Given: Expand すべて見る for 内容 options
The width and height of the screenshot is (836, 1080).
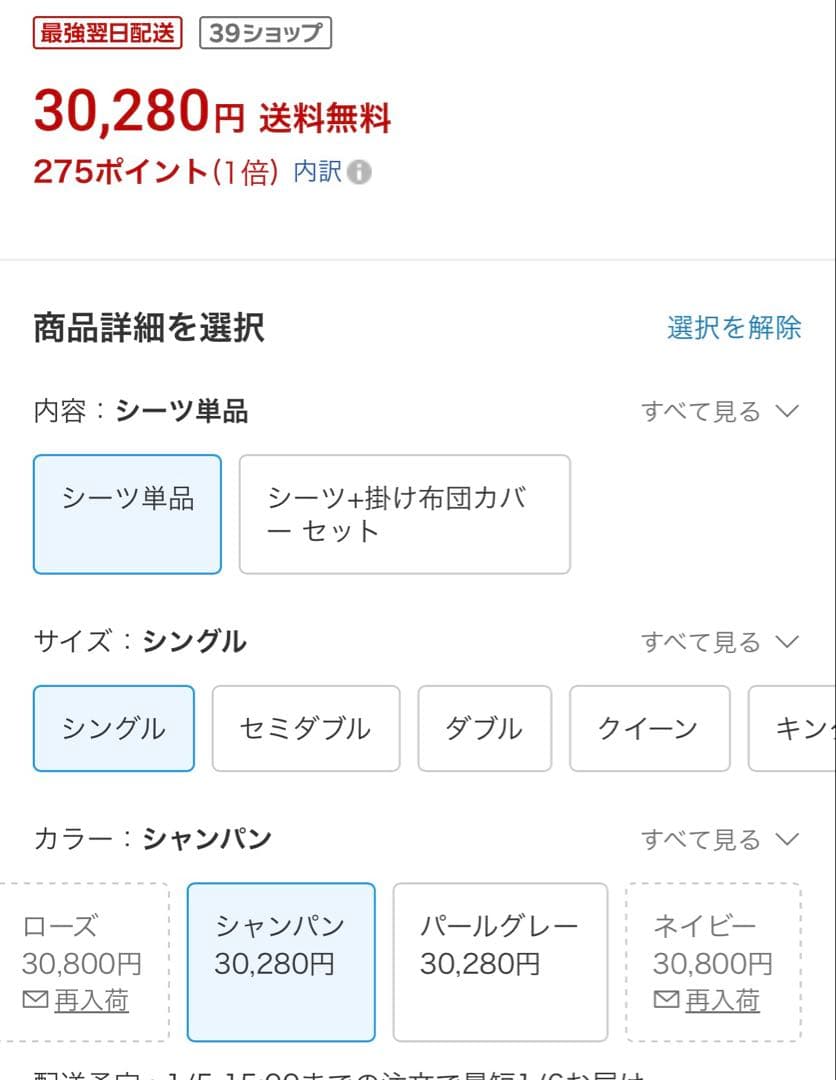Looking at the screenshot, I should pos(719,411).
